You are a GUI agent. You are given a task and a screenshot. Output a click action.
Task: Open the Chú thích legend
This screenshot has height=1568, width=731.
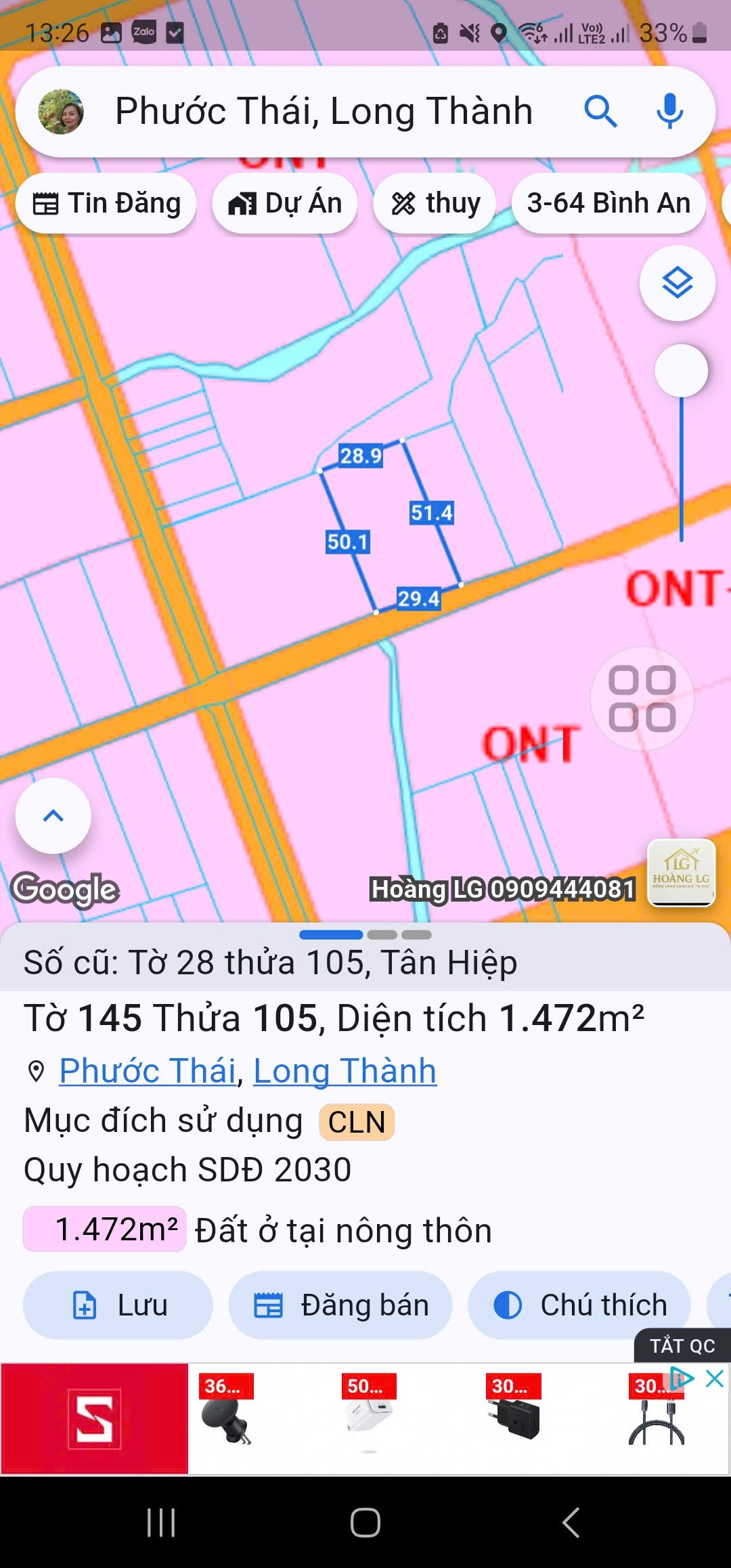tap(579, 1305)
